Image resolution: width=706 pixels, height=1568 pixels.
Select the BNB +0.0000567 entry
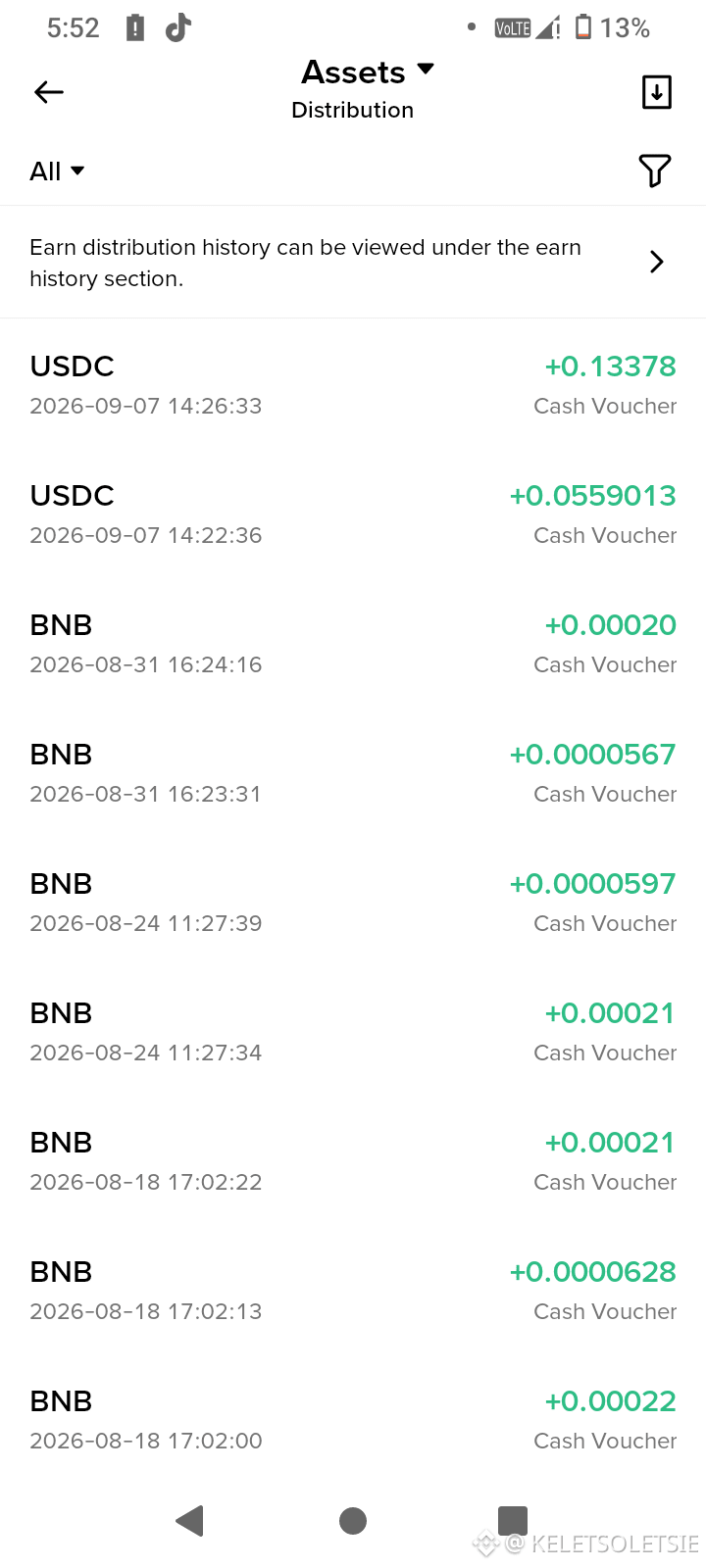click(353, 773)
